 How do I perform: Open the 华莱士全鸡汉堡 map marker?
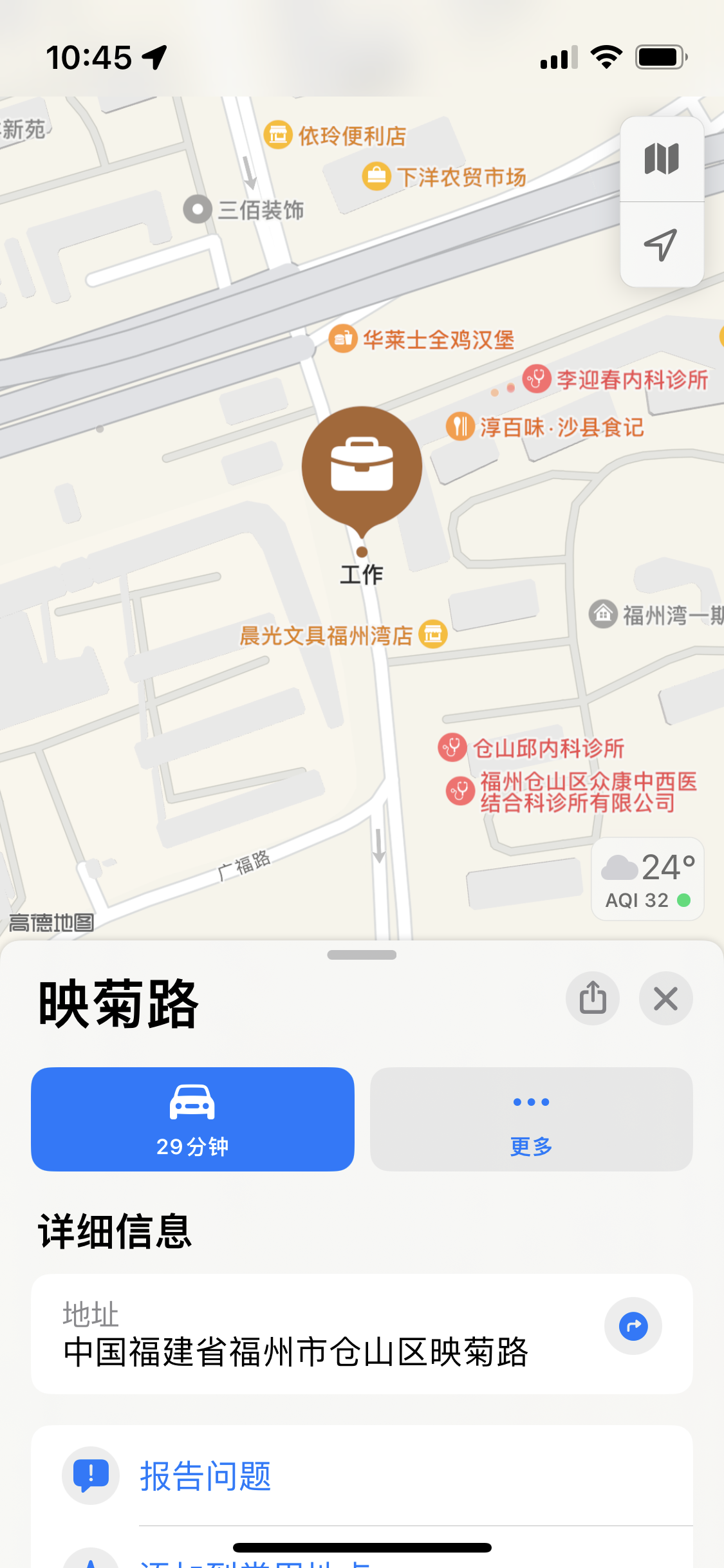tap(343, 339)
